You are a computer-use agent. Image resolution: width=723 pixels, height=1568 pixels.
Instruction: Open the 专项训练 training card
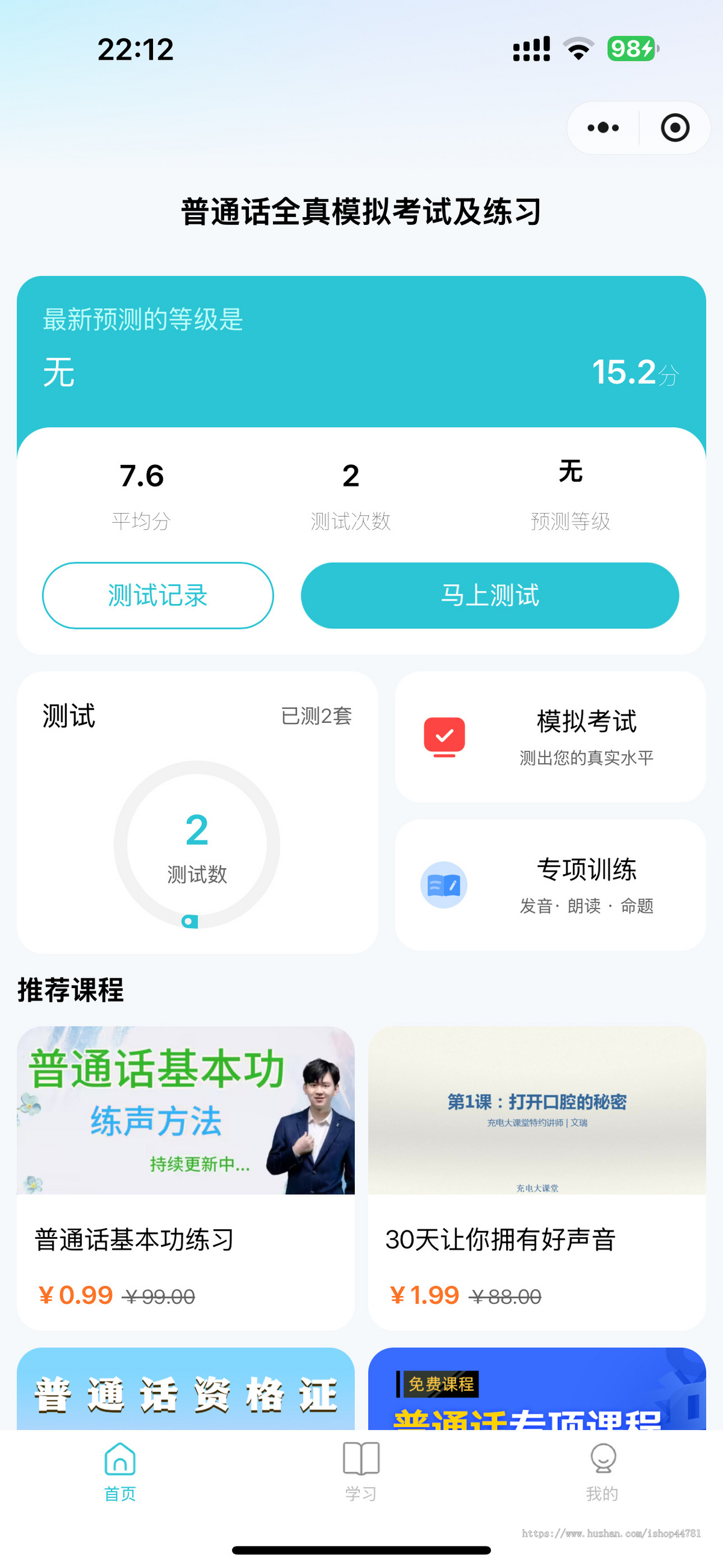tap(551, 886)
